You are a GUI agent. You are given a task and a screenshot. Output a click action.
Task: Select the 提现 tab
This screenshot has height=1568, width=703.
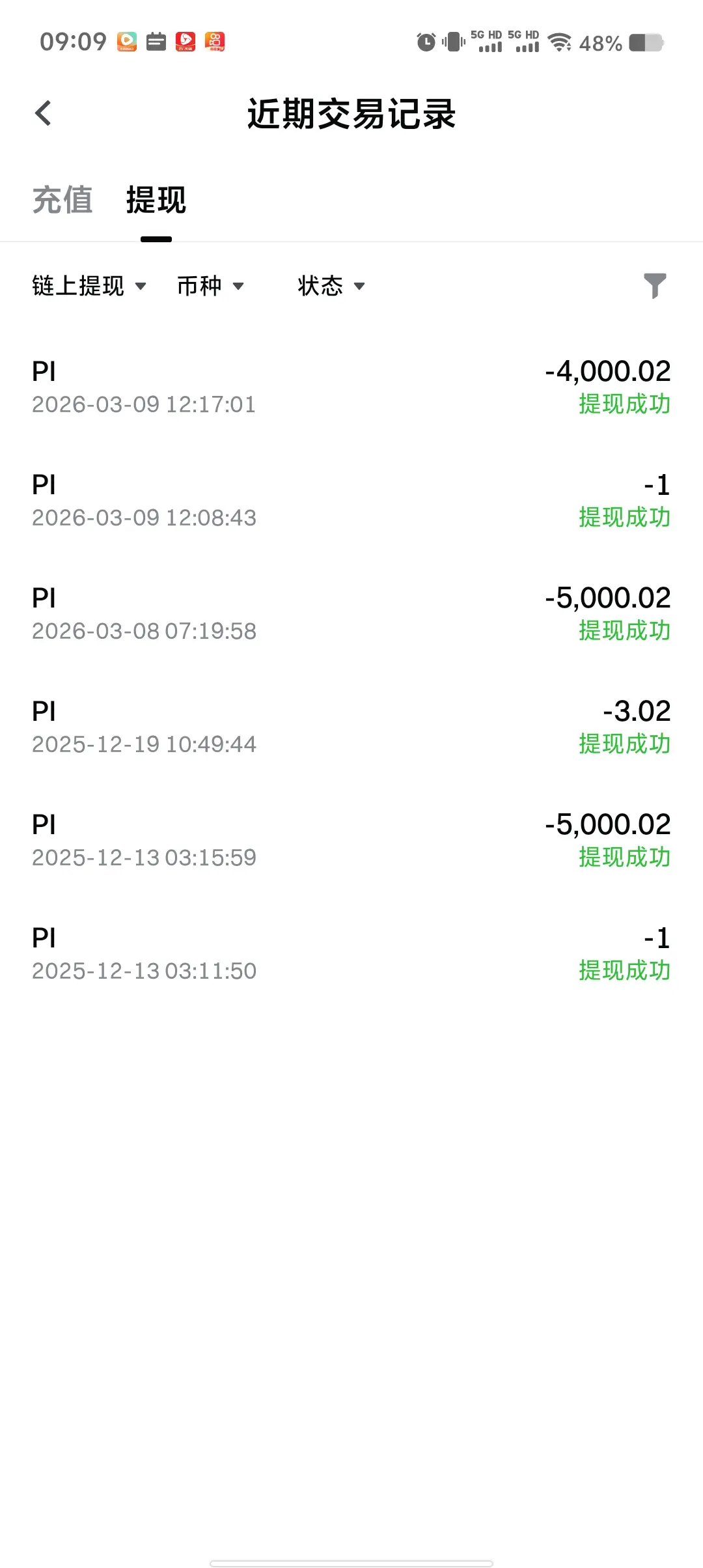coord(156,200)
